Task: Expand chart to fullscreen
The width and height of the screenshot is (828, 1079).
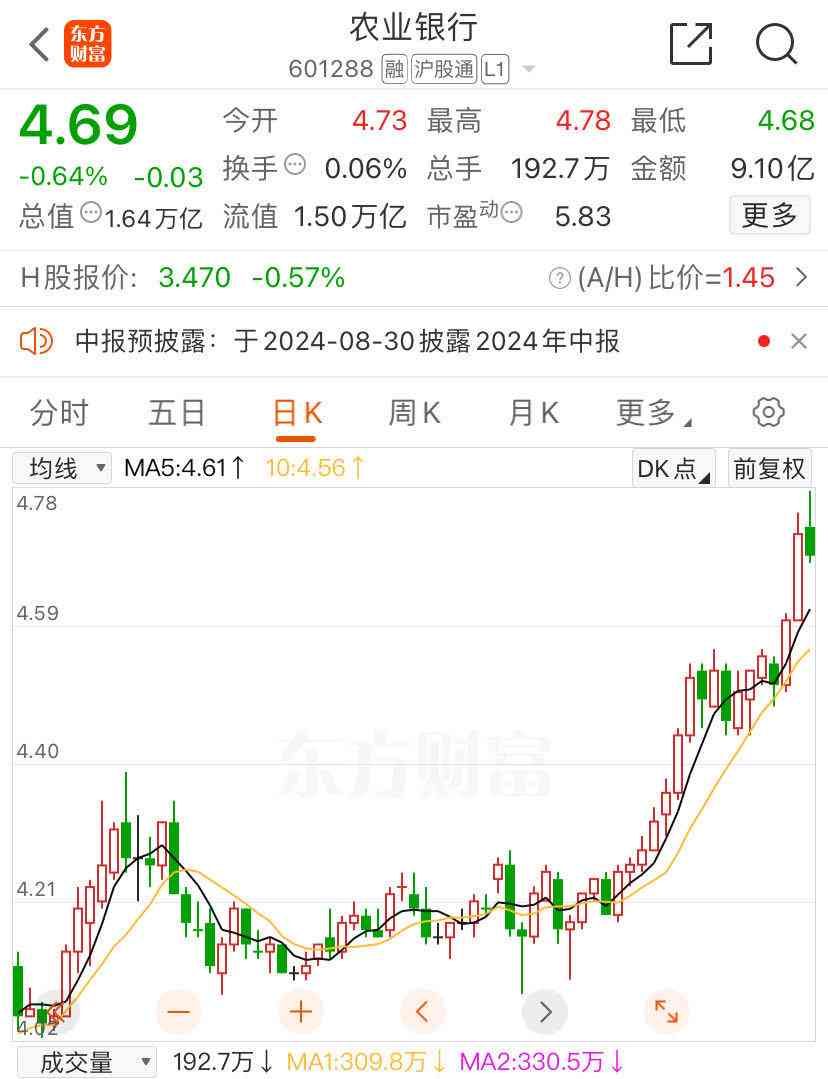Action: coord(666,1011)
